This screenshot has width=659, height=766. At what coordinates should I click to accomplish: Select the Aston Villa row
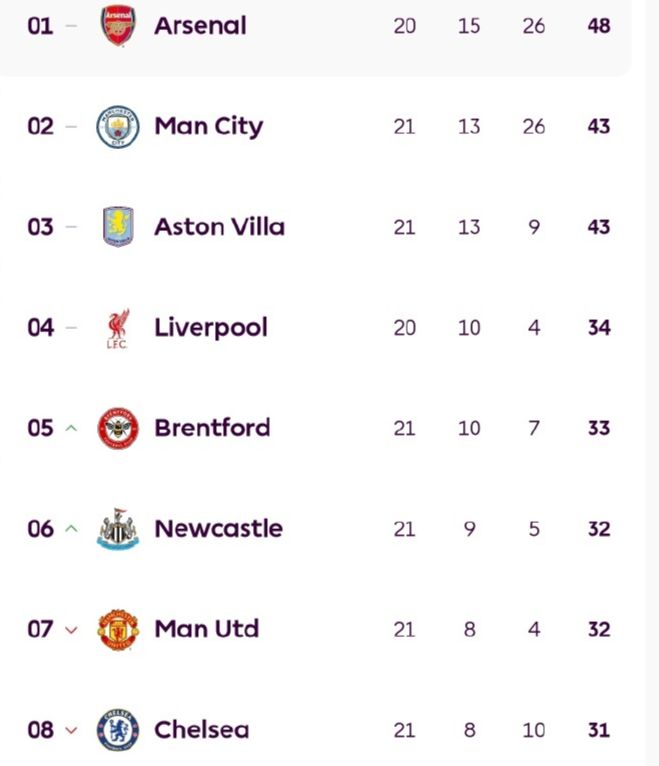[218, 227]
